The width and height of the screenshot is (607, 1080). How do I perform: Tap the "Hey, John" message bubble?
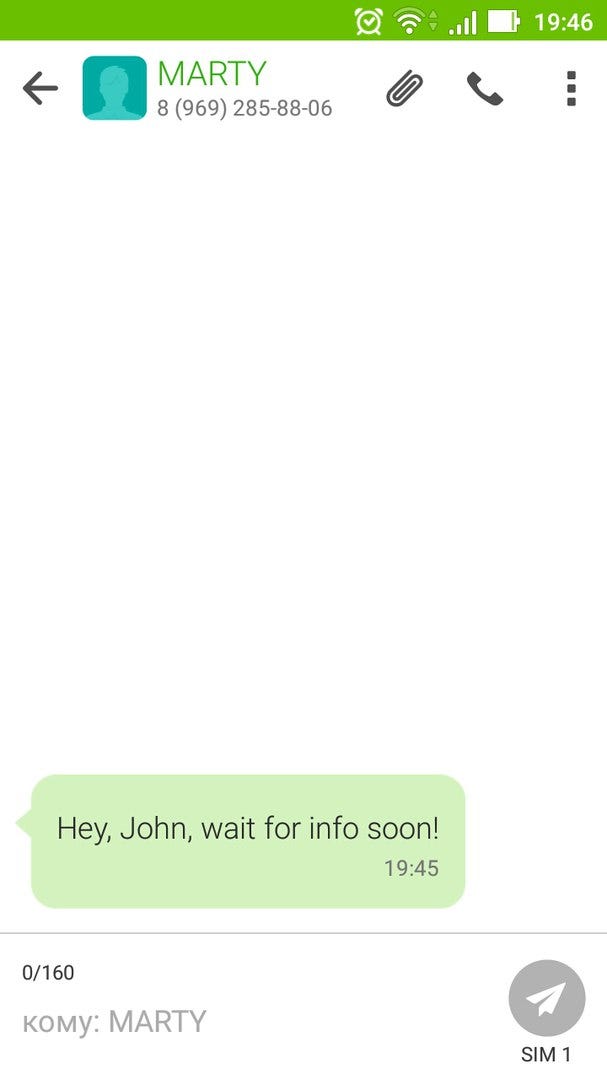pyautogui.click(x=248, y=841)
